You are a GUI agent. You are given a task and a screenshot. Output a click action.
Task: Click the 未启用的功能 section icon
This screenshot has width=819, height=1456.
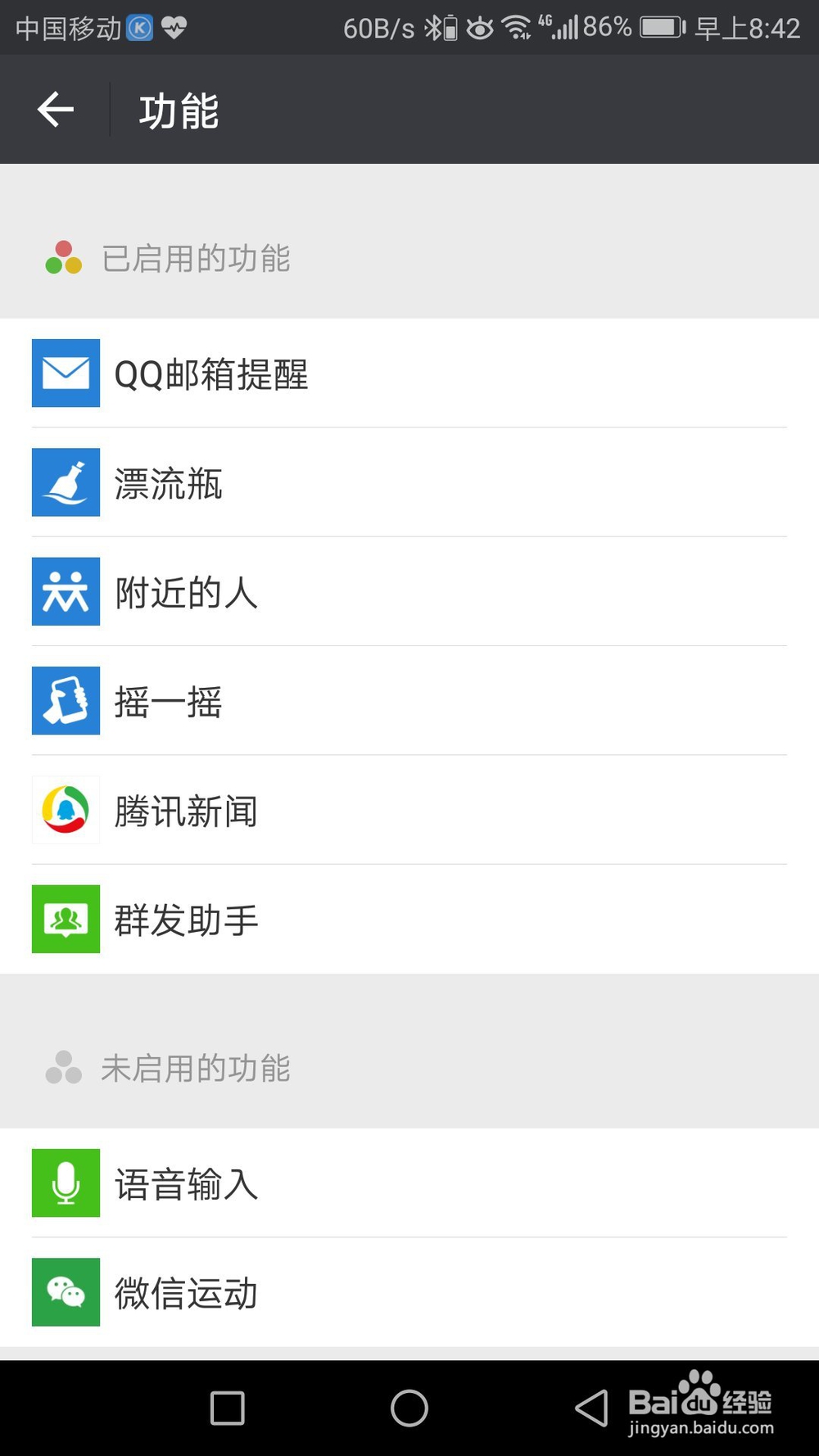tap(63, 1069)
